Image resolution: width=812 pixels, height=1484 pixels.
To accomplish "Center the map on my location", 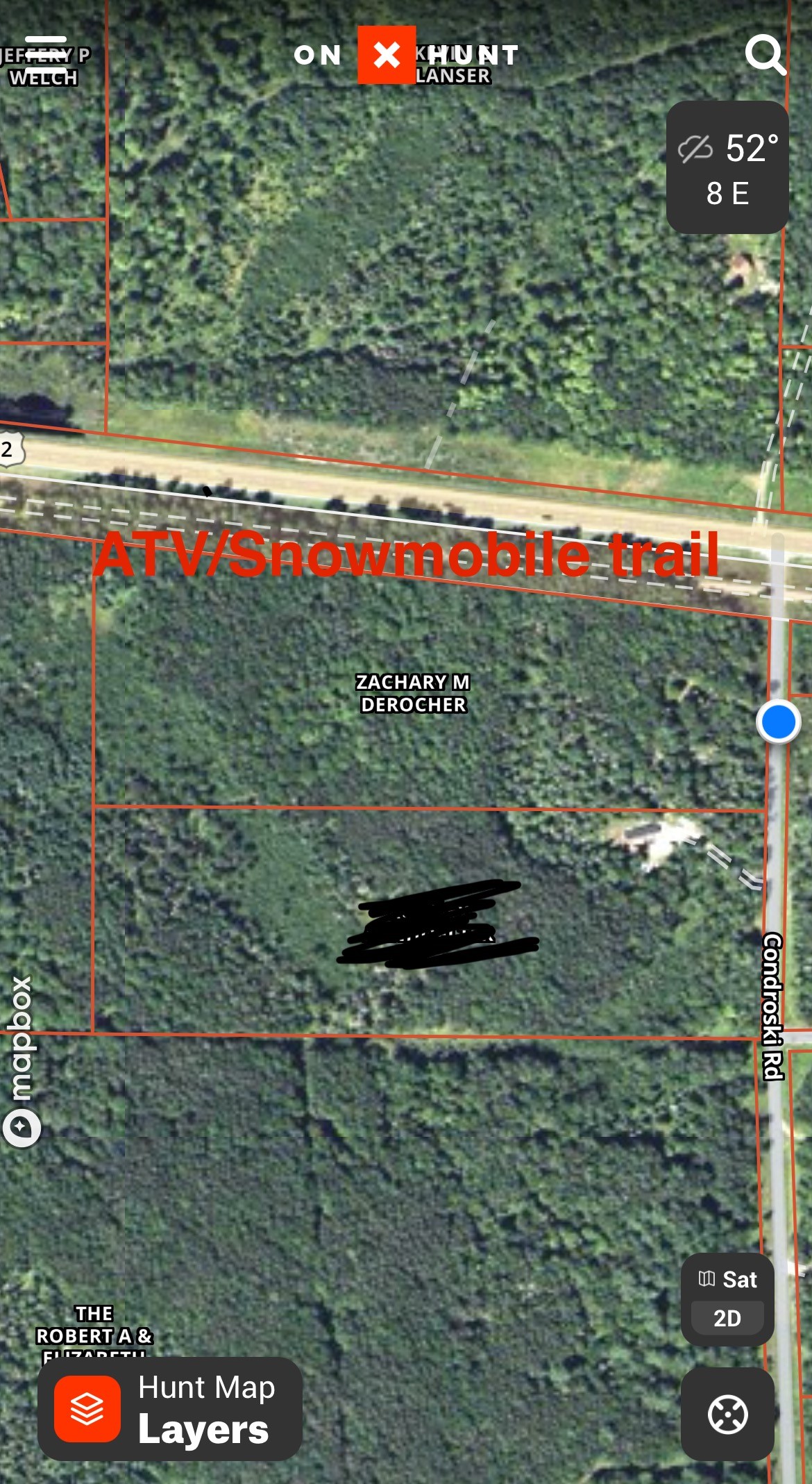I will tap(727, 1415).
